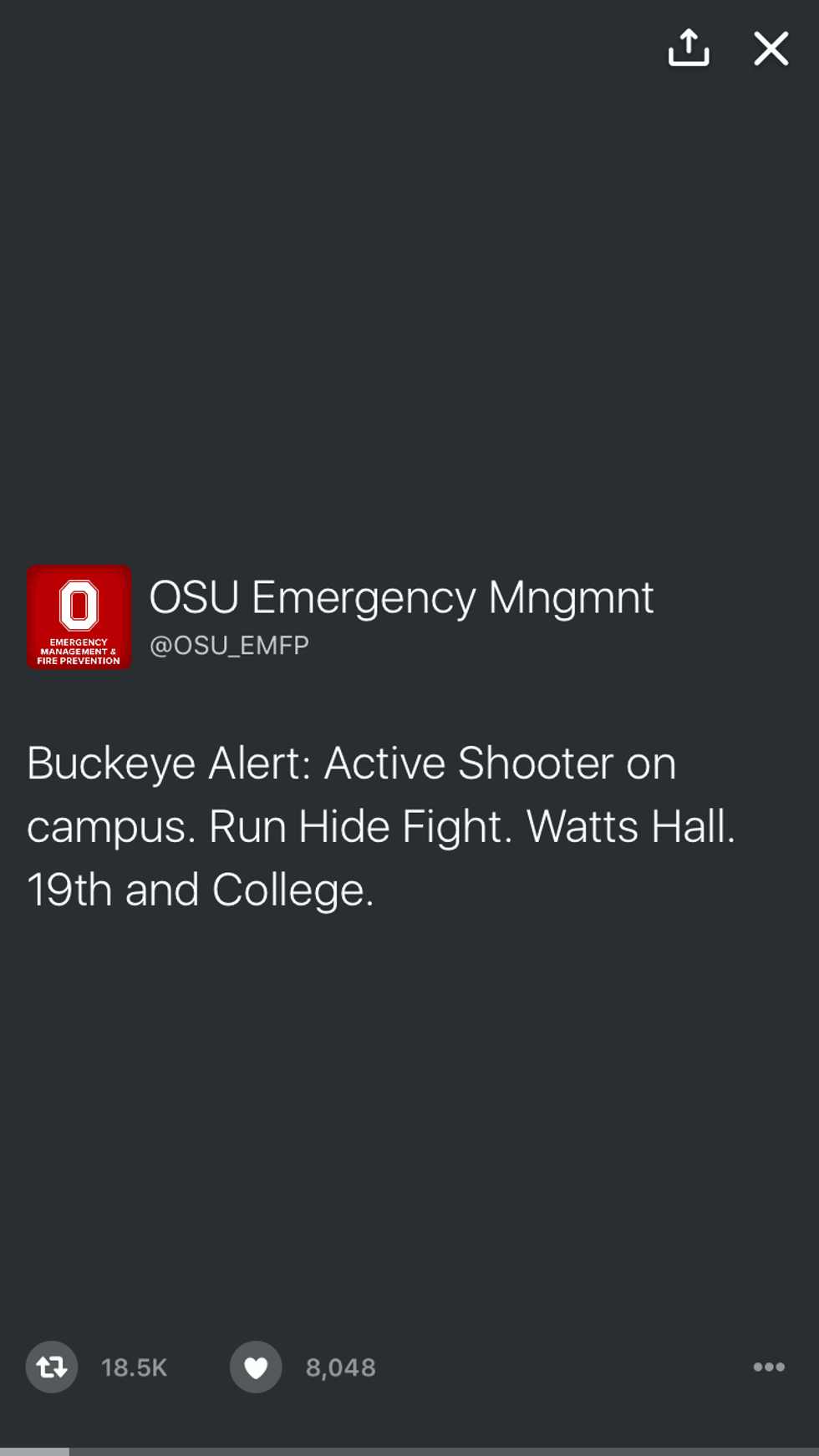Viewport: 819px width, 1456px height.
Task: Retweet the Buckeye Alert tweet
Action: (x=52, y=1367)
